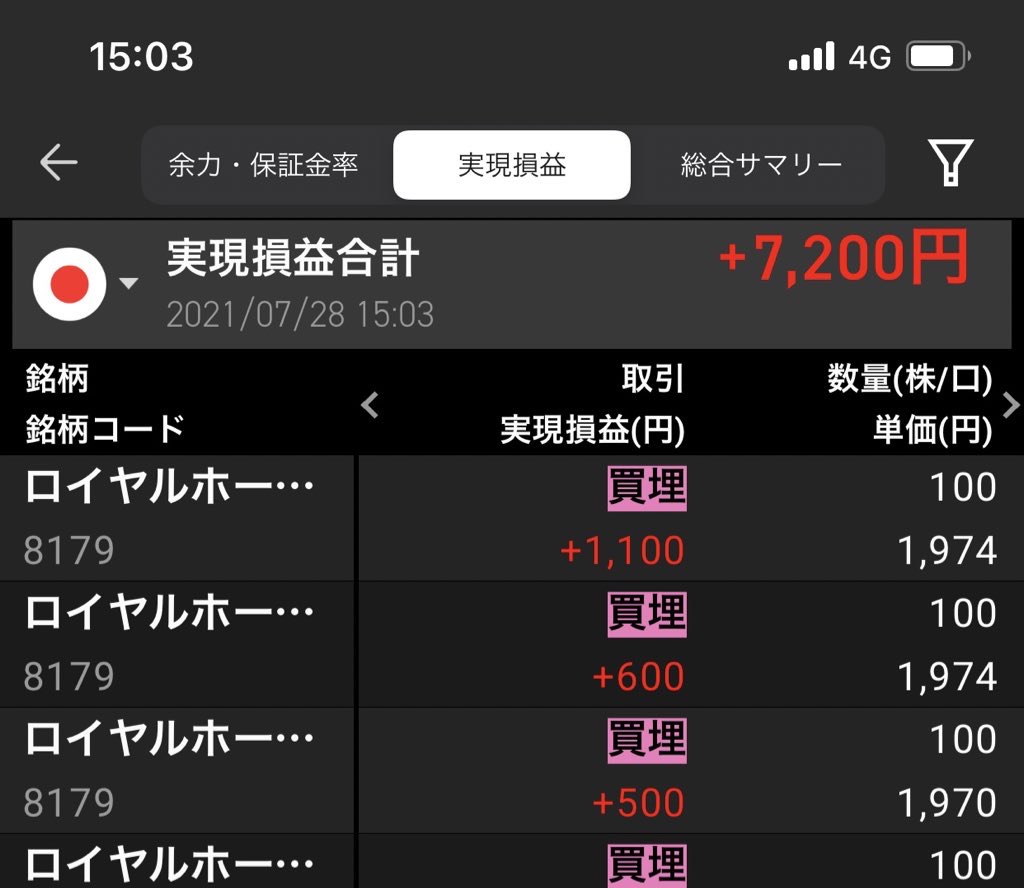Show next columns with right chevron
The height and width of the screenshot is (888, 1024).
click(1010, 405)
